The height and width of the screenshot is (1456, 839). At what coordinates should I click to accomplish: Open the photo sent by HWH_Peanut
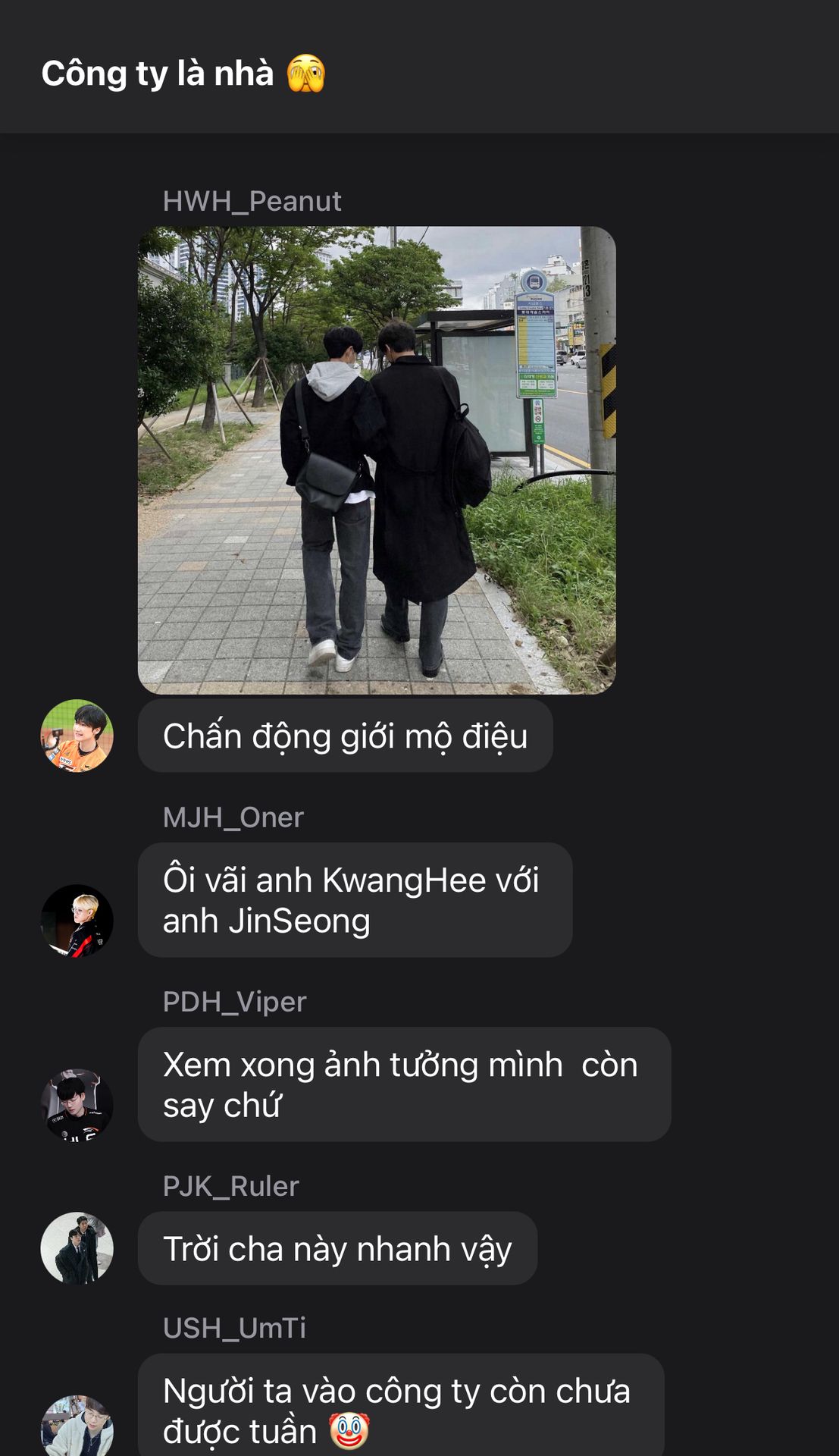pos(377,460)
